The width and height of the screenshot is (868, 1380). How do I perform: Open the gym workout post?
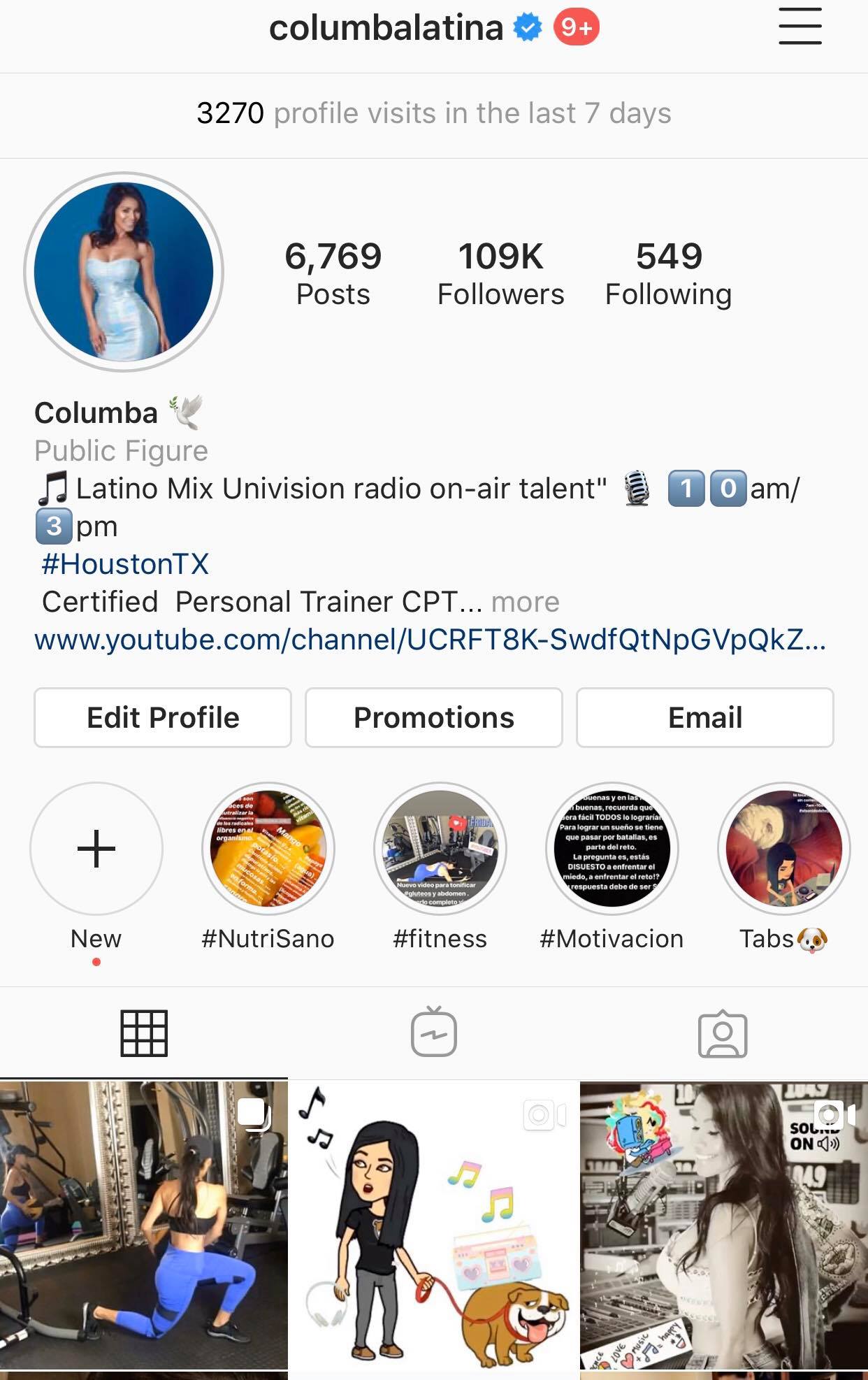click(x=143, y=1225)
